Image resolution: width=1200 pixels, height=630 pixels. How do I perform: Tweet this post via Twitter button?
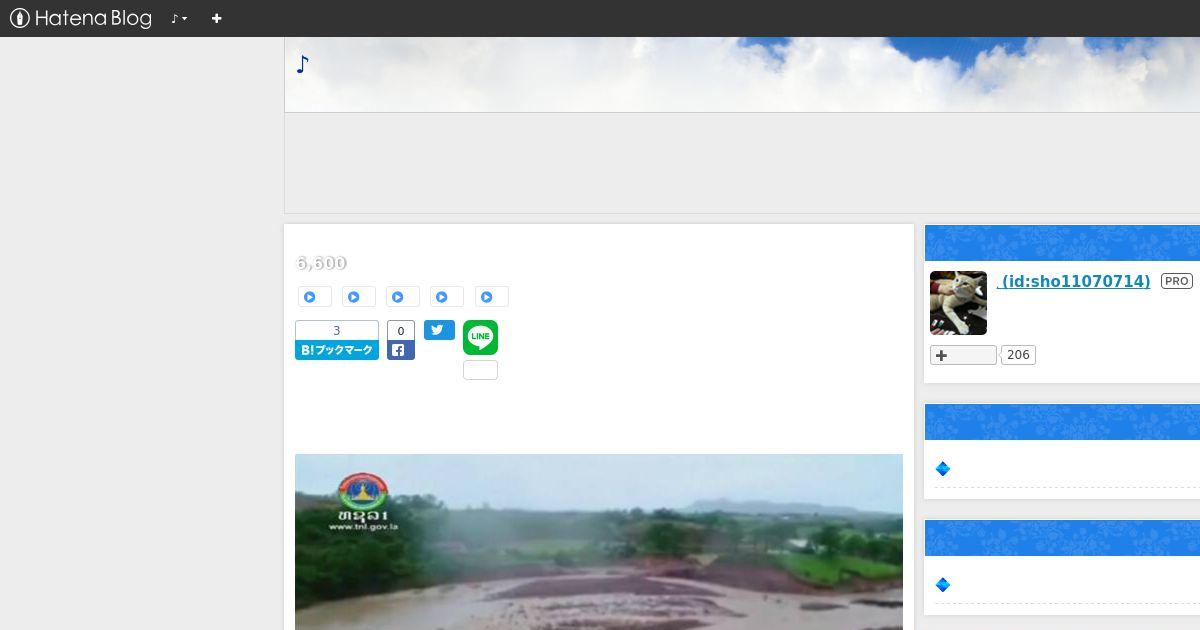point(439,330)
